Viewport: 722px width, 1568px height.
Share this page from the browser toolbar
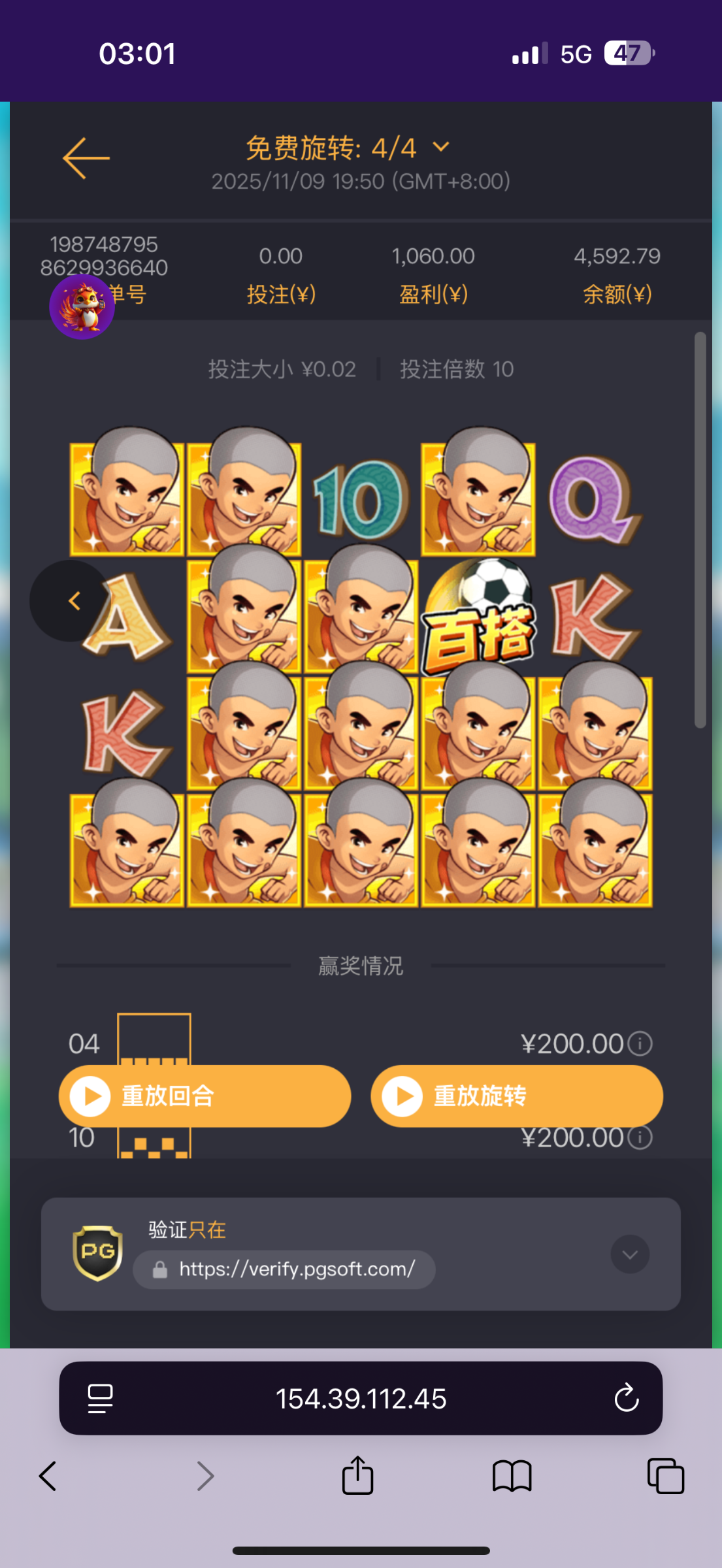point(357,1476)
